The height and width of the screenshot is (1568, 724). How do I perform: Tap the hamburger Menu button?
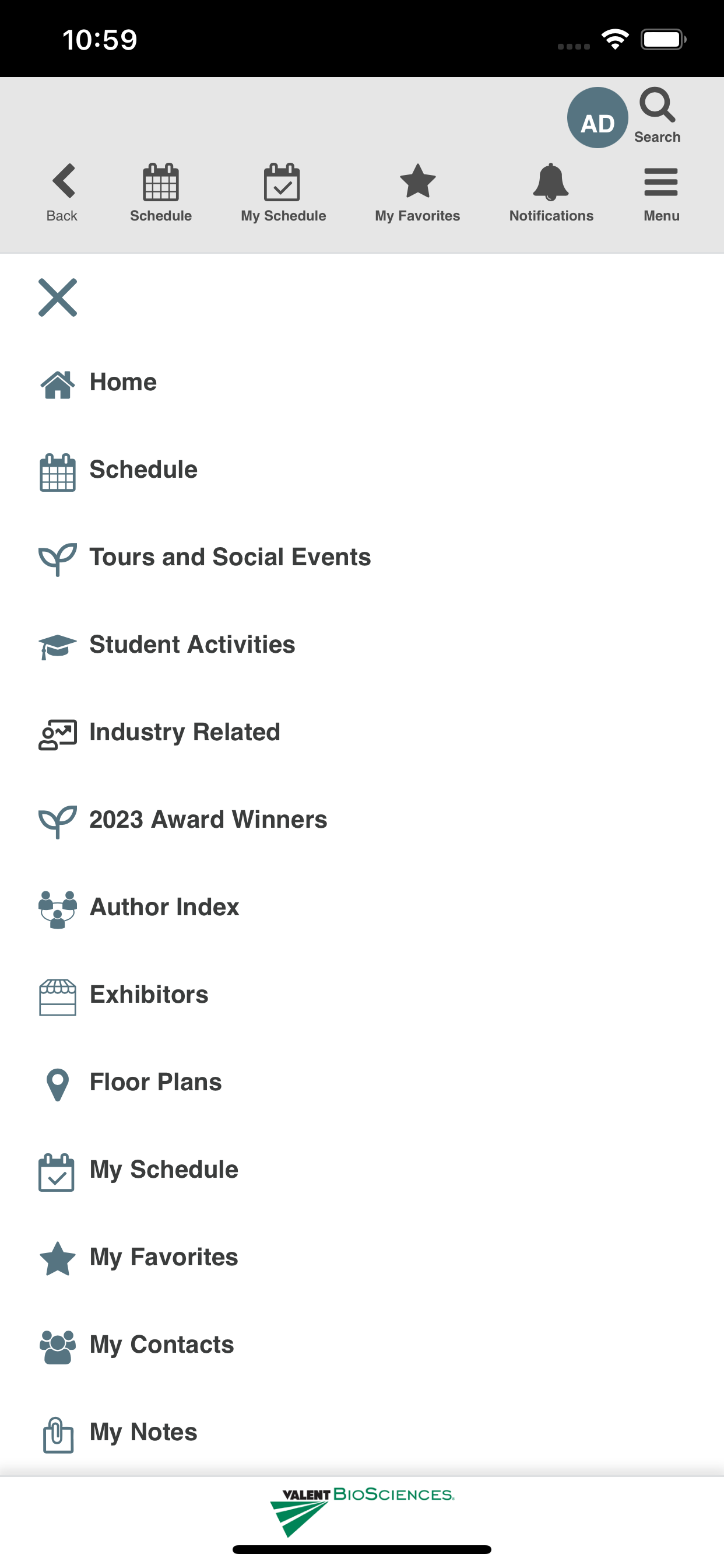(x=661, y=194)
